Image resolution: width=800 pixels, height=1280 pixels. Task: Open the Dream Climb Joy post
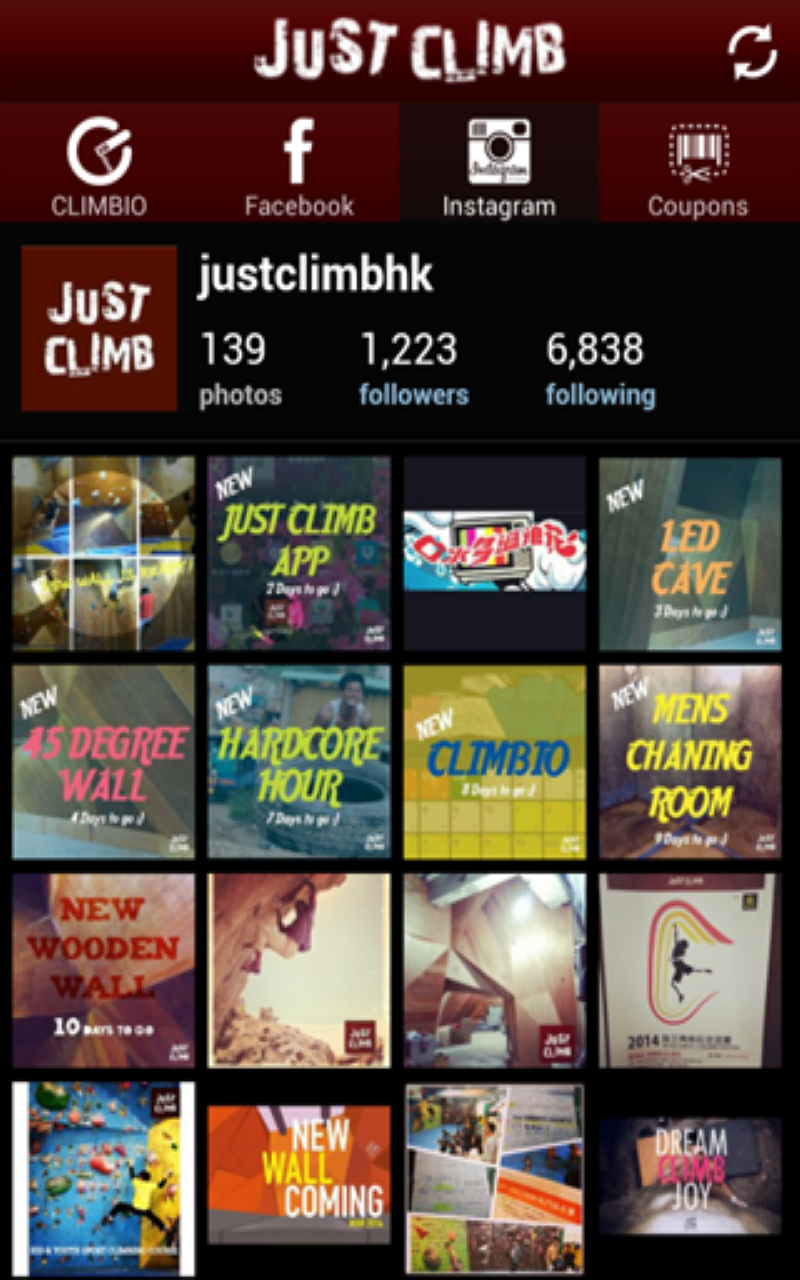690,1175
